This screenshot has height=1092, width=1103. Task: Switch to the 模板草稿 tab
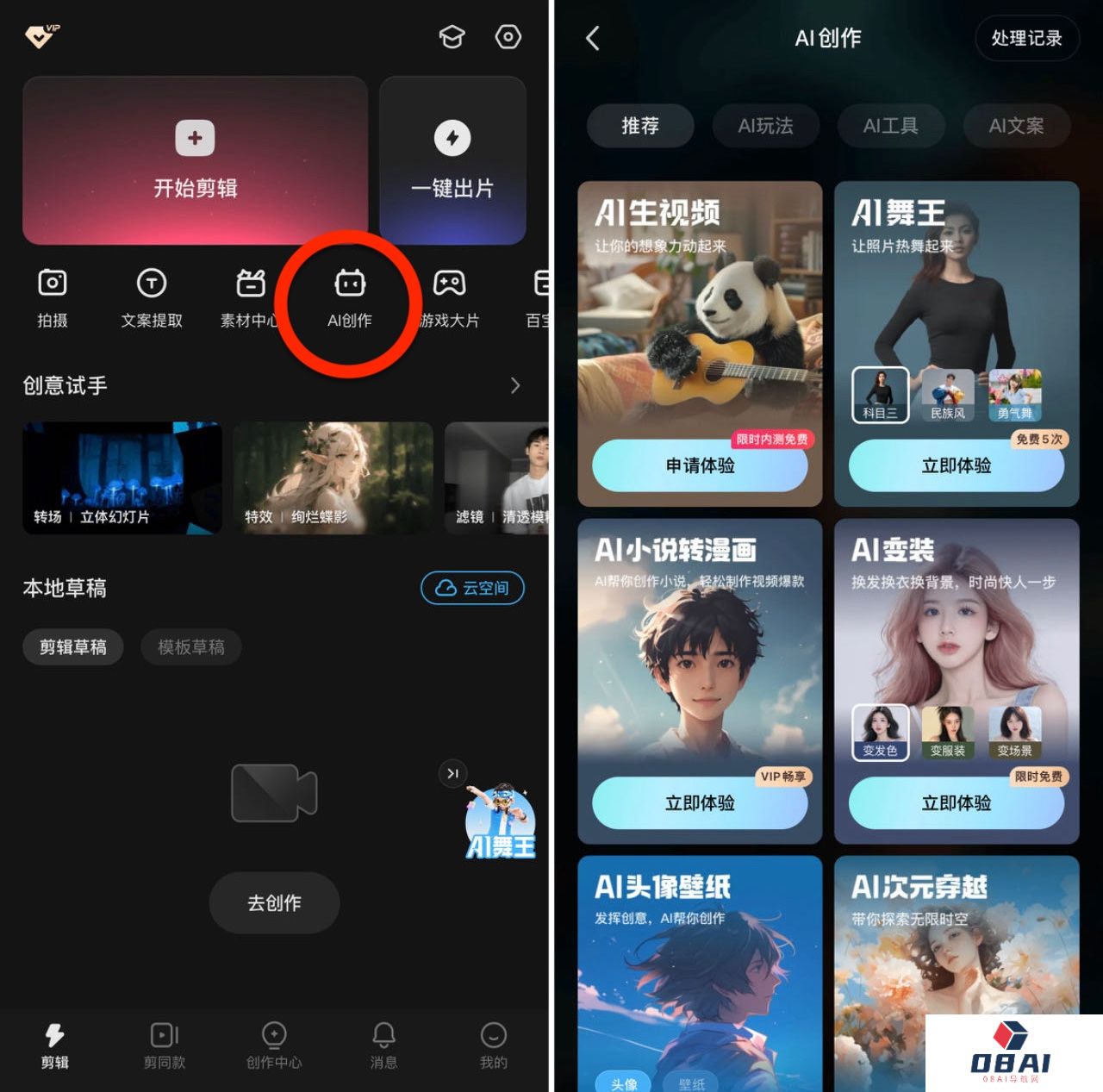[191, 647]
